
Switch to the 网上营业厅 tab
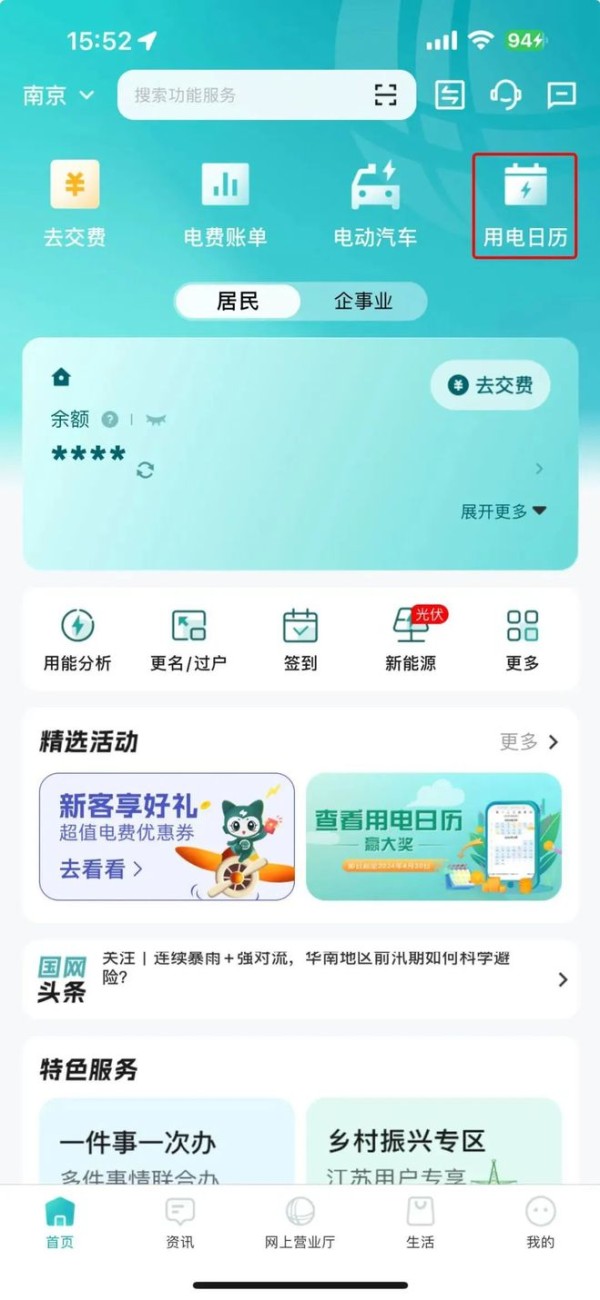300,1223
